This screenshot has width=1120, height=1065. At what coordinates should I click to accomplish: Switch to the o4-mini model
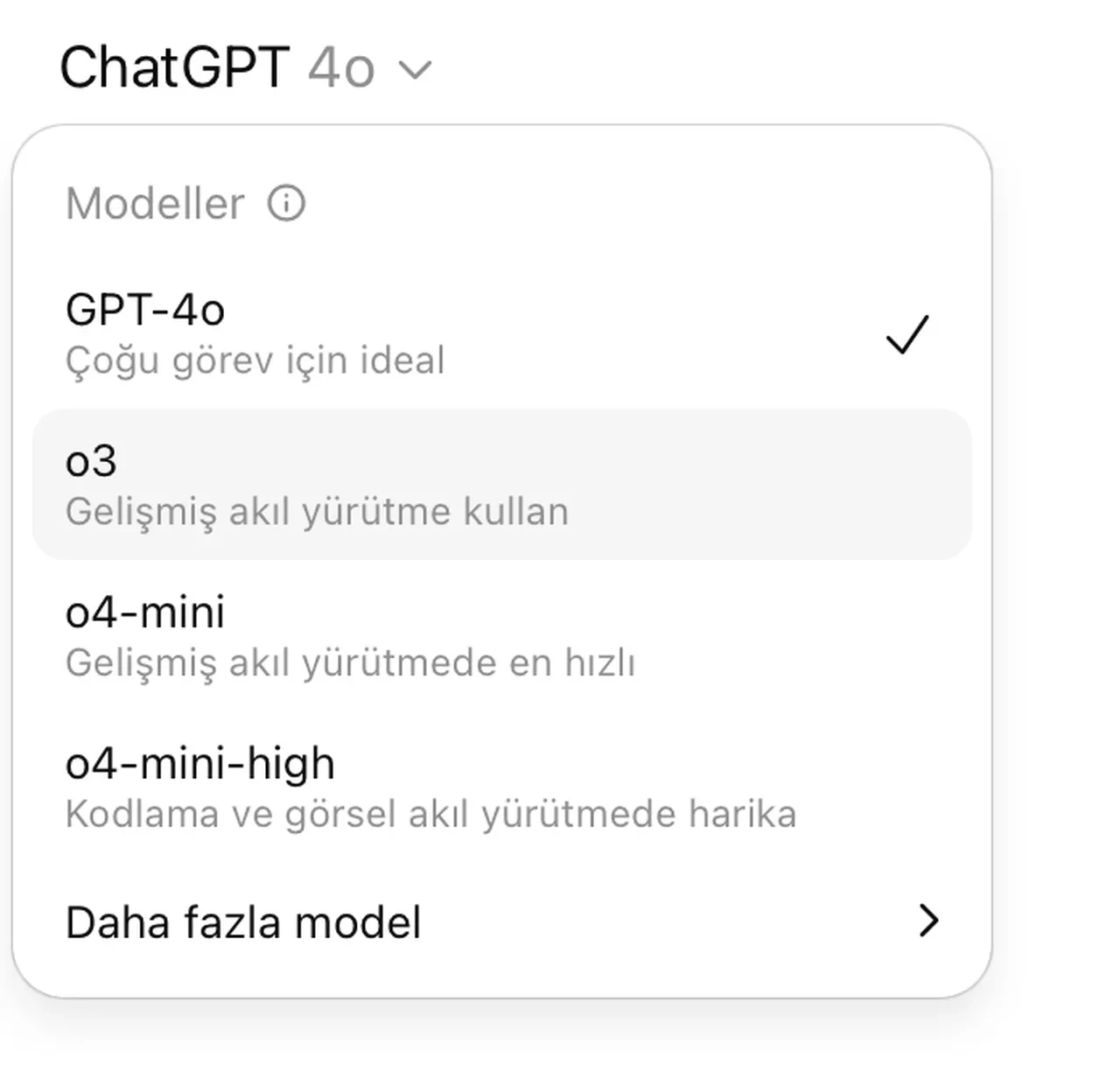point(500,636)
